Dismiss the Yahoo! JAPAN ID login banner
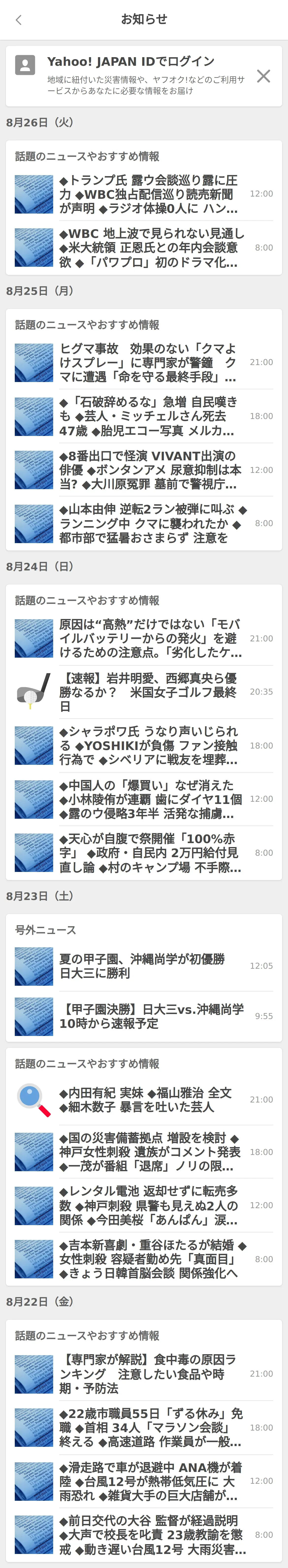Image resolution: width=288 pixels, height=1568 pixels. [x=263, y=76]
